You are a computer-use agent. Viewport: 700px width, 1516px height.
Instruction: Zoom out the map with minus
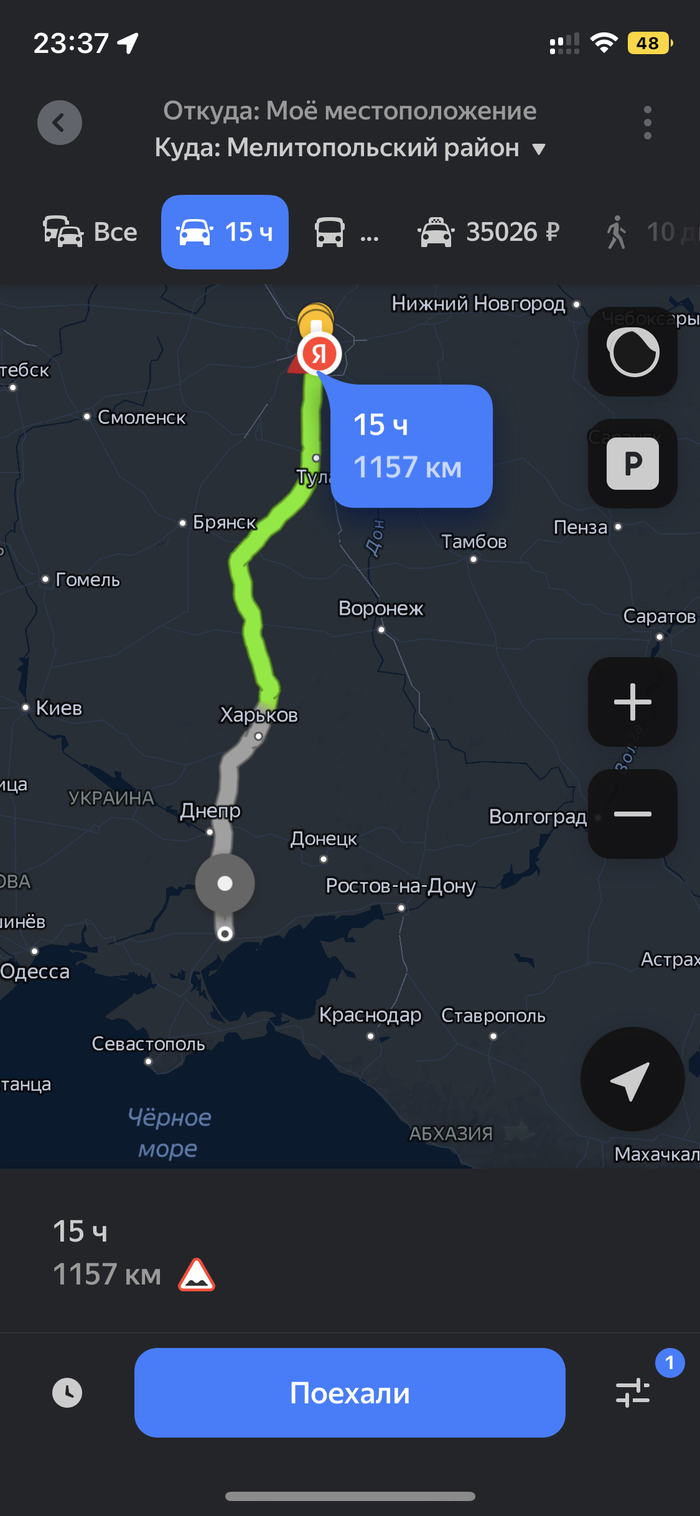pyautogui.click(x=632, y=814)
